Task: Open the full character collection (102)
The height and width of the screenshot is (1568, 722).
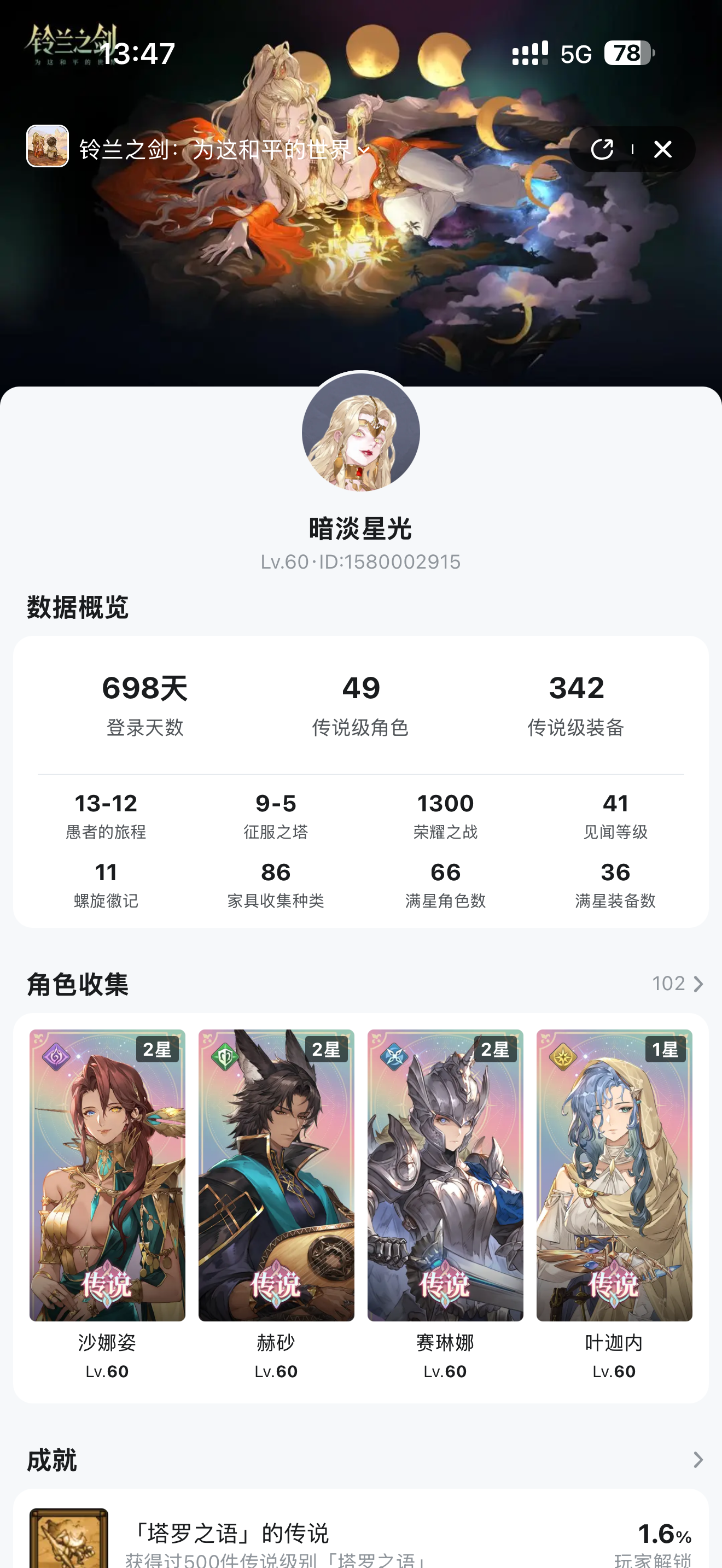Action: click(x=677, y=984)
